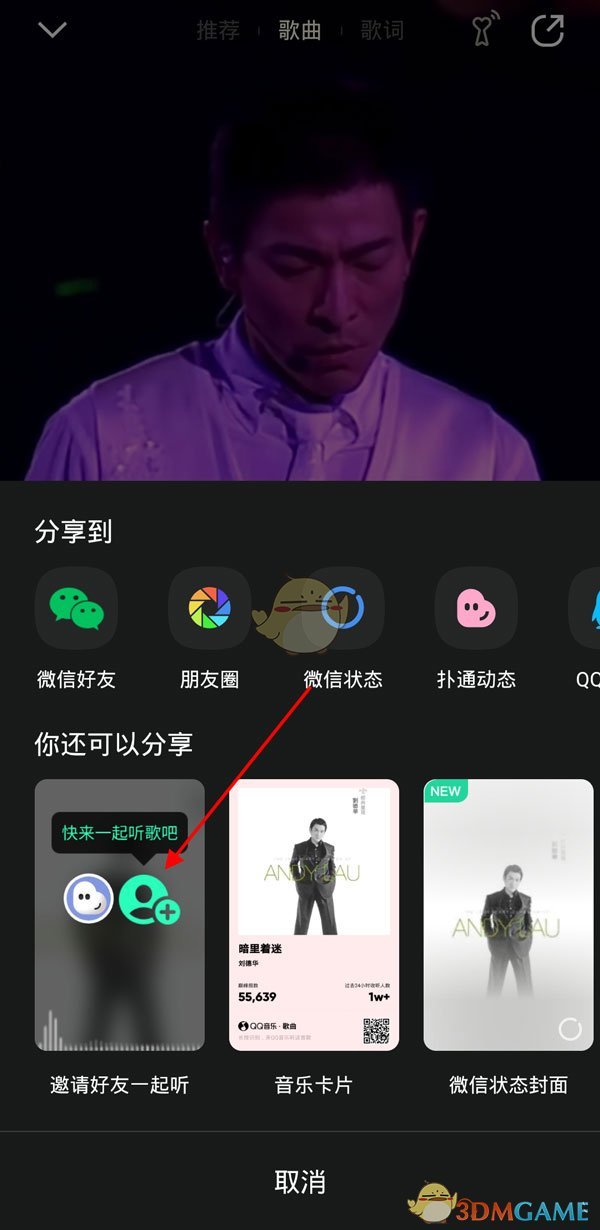The image size is (600, 1230).
Task: Collapse the player with the down chevron
Action: tap(52, 30)
